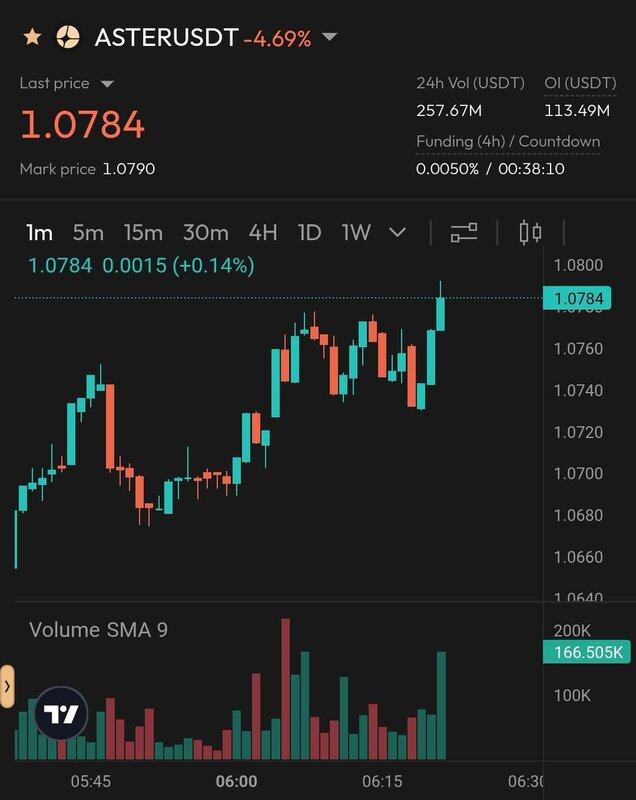Viewport: 636px width, 800px height.
Task: Toggle the favorite star for ASTERUSDT
Action: 32,38
